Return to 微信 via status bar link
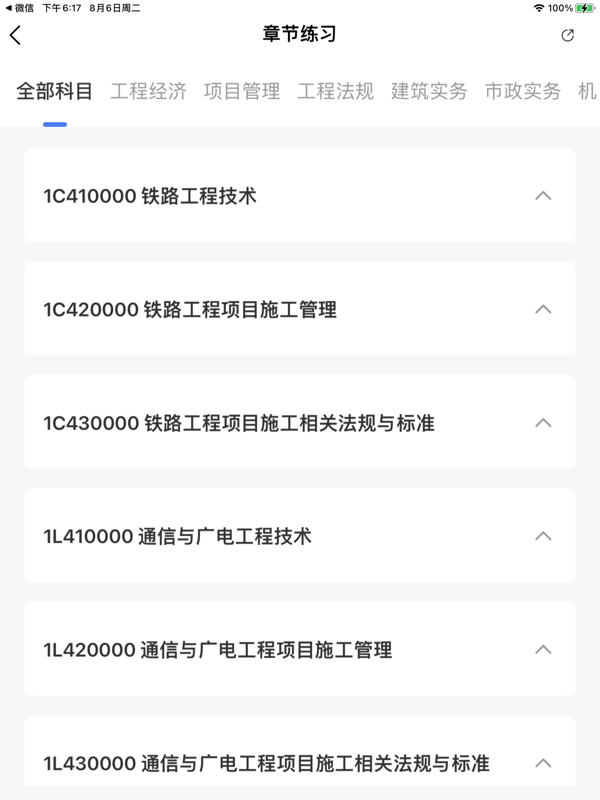The height and width of the screenshot is (800, 600). click(20, 8)
